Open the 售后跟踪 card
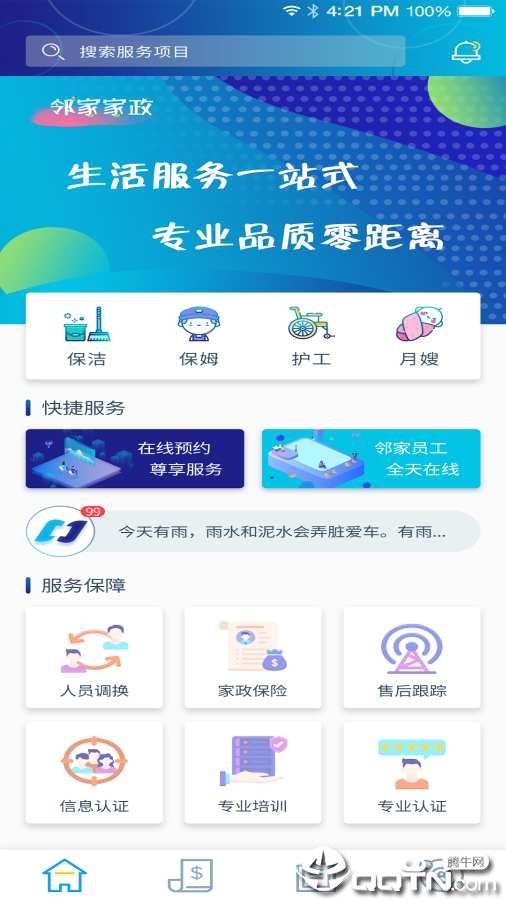The width and height of the screenshot is (506, 900). [412, 658]
